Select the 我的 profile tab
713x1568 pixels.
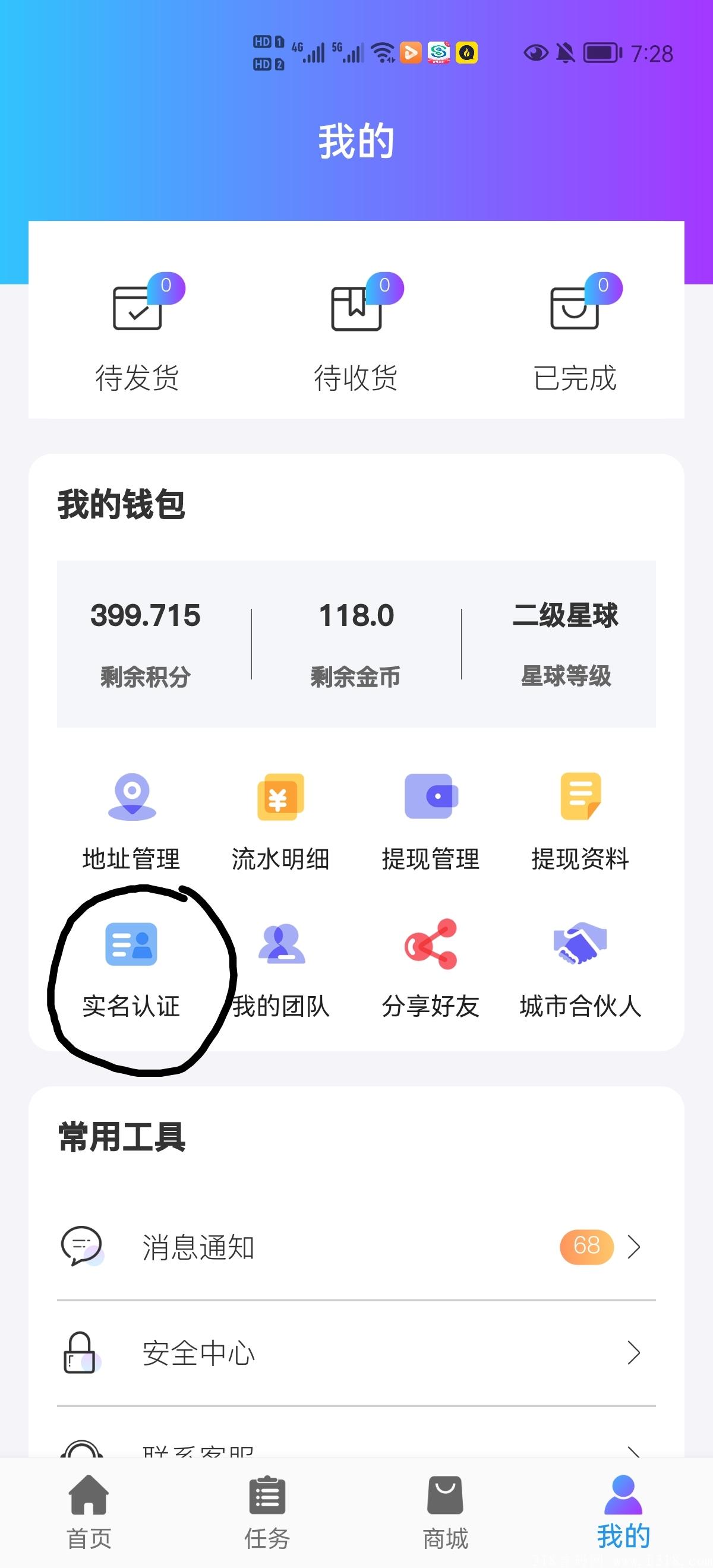tap(623, 1512)
